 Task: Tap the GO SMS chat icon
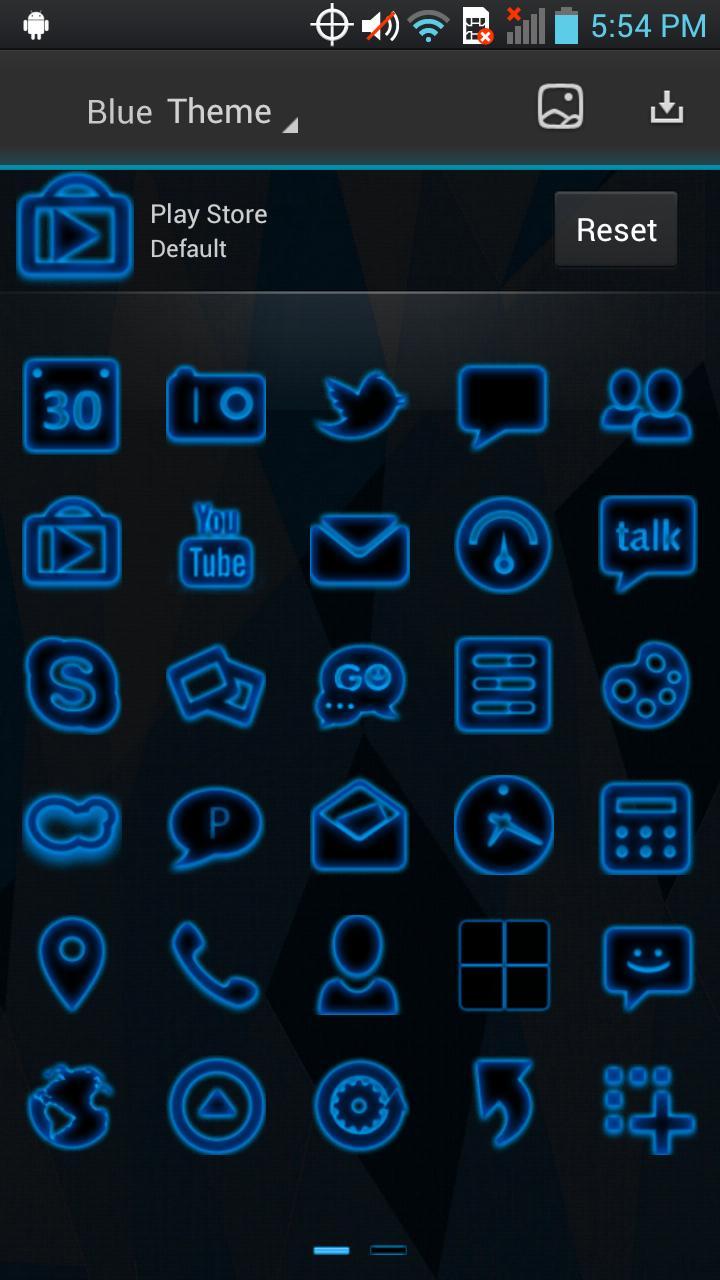[360, 686]
